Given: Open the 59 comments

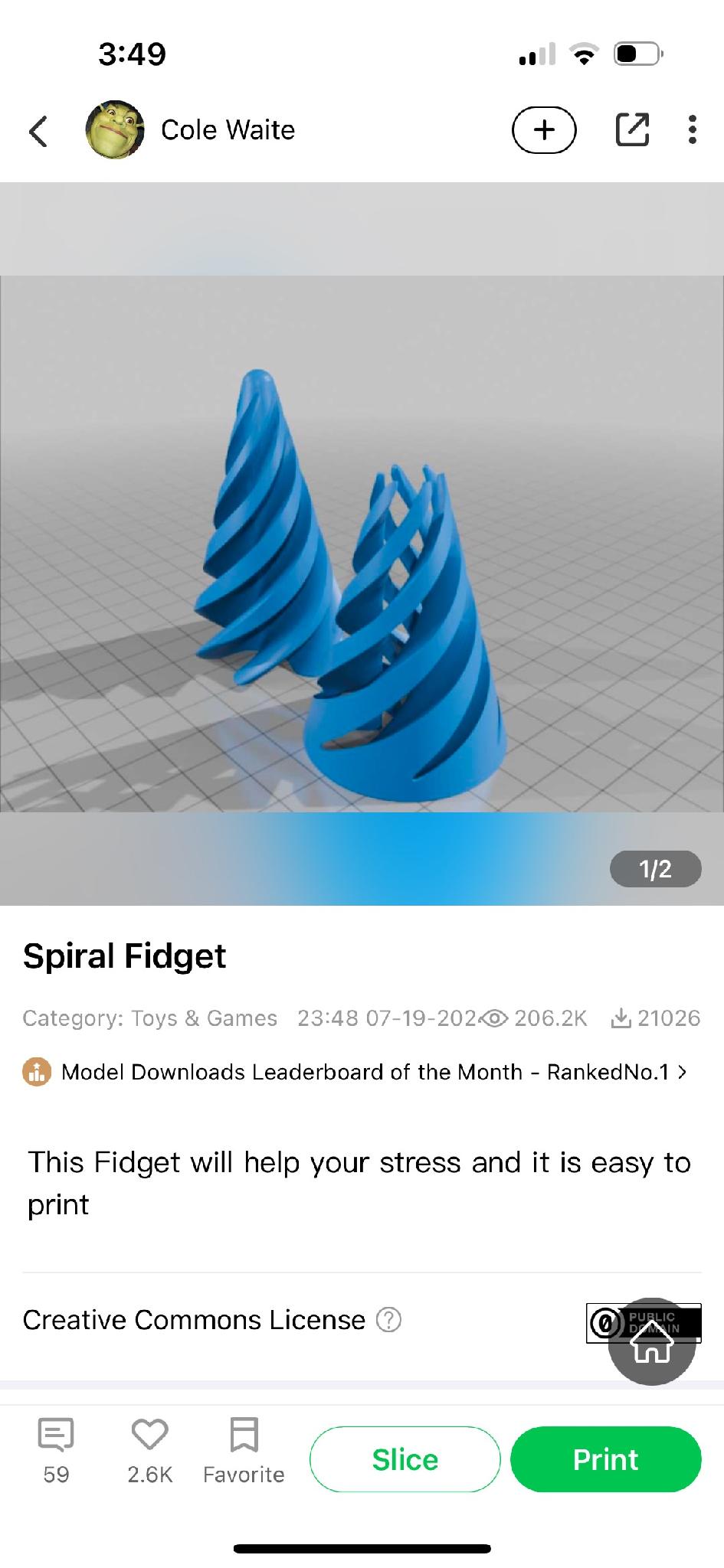Looking at the screenshot, I should [x=56, y=1449].
